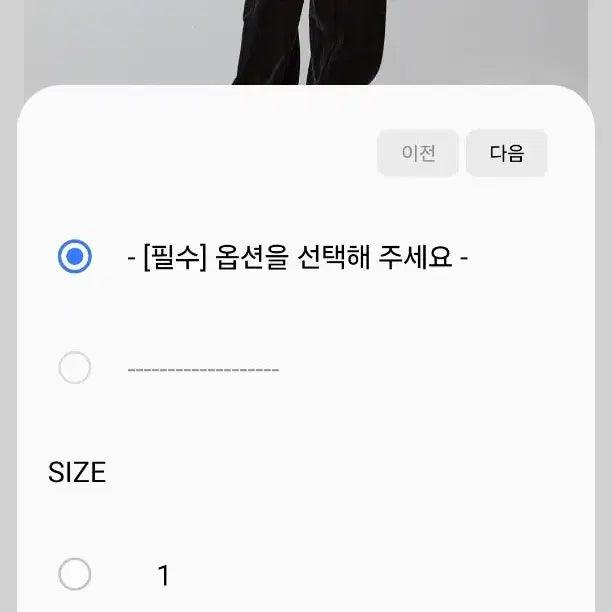Tap the 이전 (previous) button

[x=418, y=154]
